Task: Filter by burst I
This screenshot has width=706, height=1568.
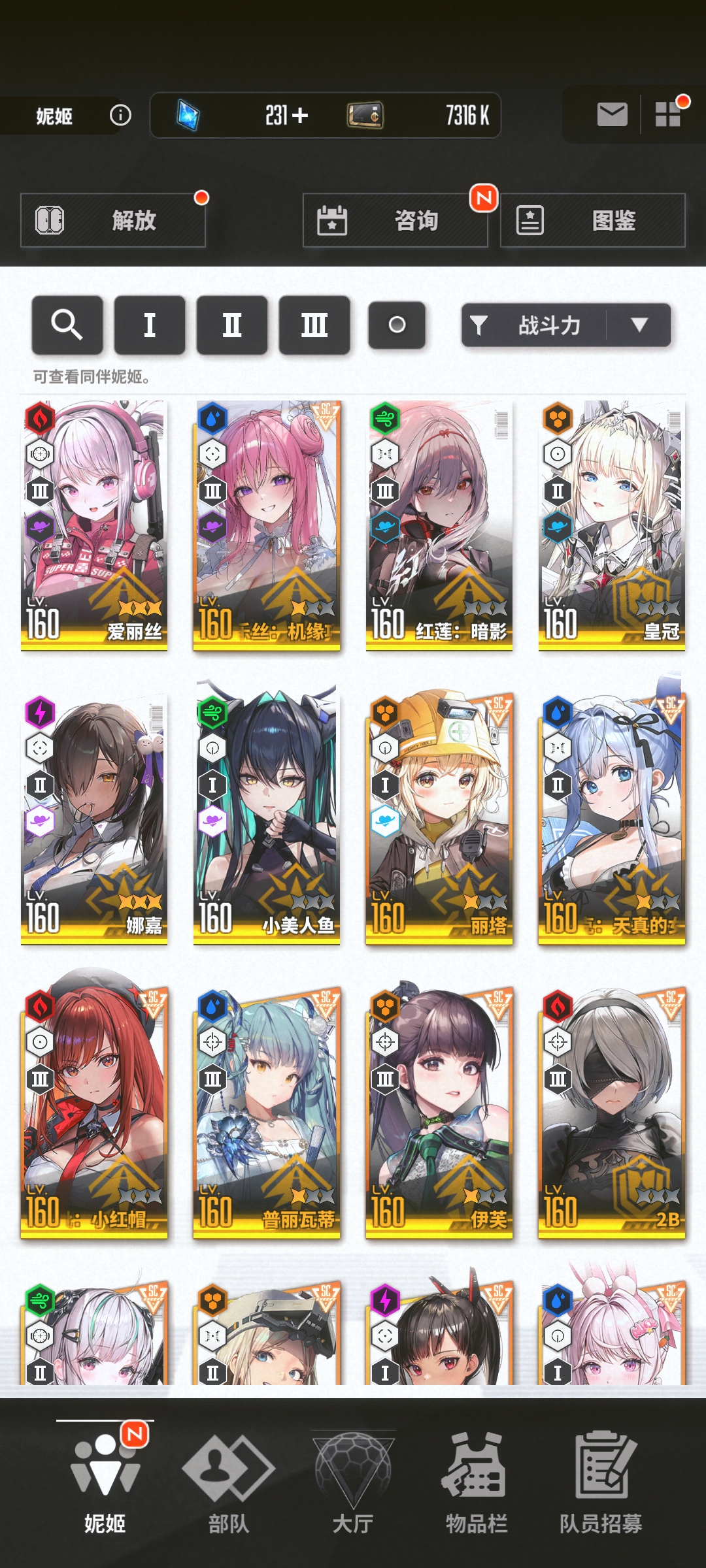Action: (150, 325)
